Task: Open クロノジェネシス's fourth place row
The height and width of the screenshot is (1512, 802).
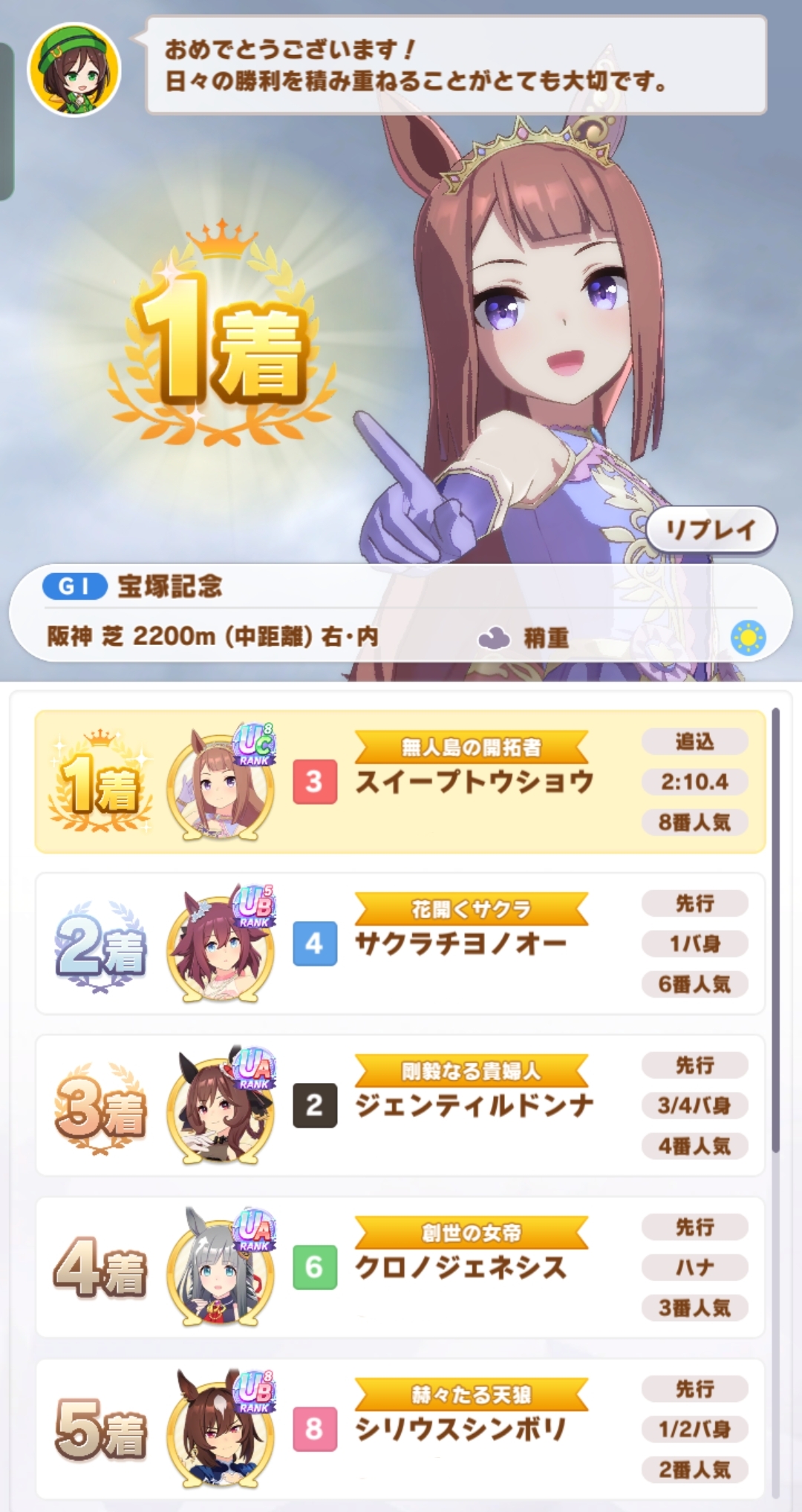Action: [400, 1267]
